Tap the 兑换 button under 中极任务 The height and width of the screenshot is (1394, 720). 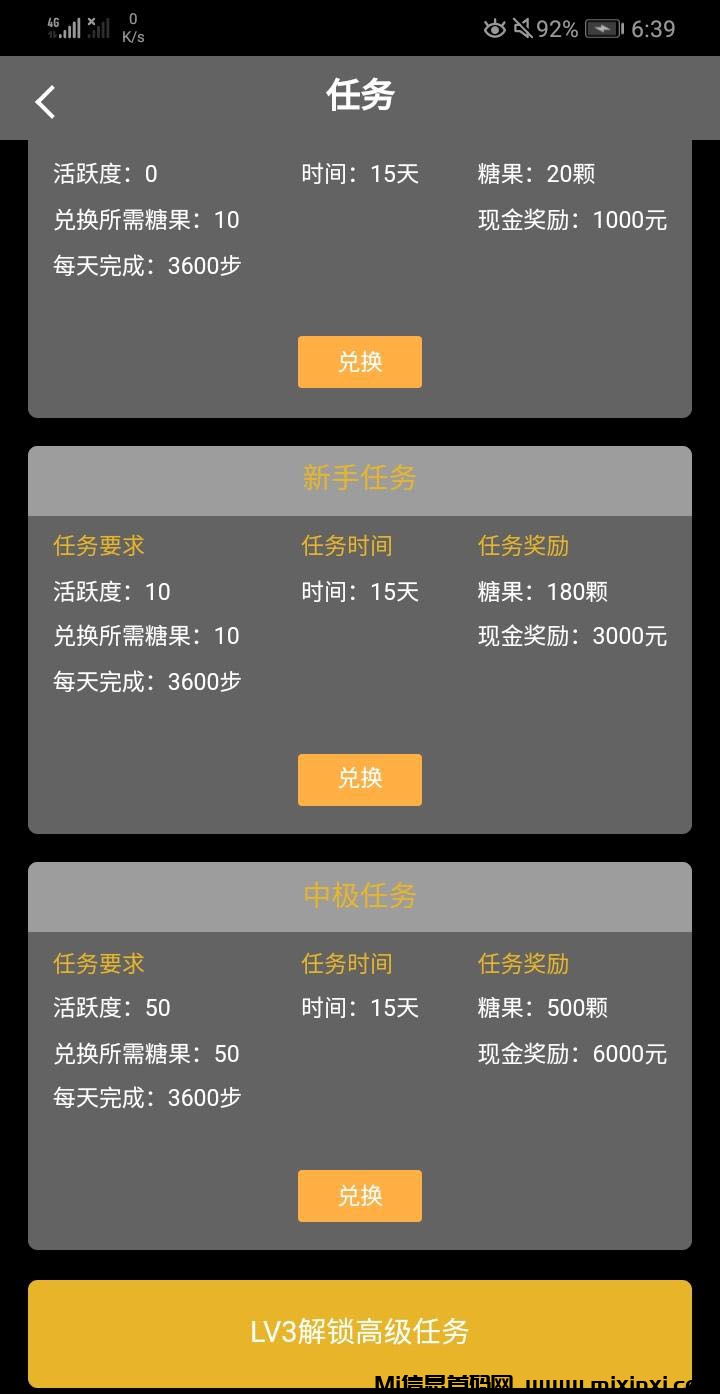pyautogui.click(x=360, y=1196)
